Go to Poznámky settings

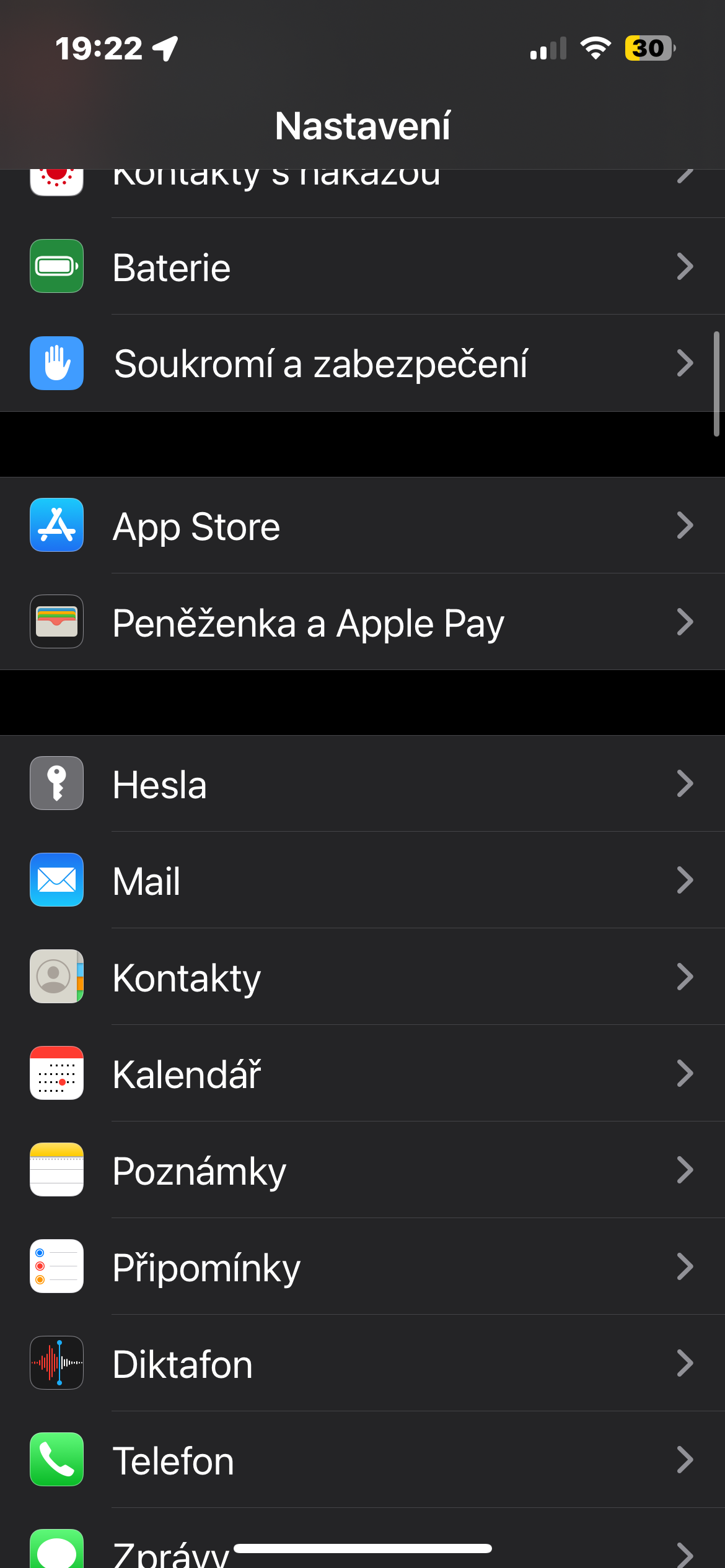click(362, 1170)
